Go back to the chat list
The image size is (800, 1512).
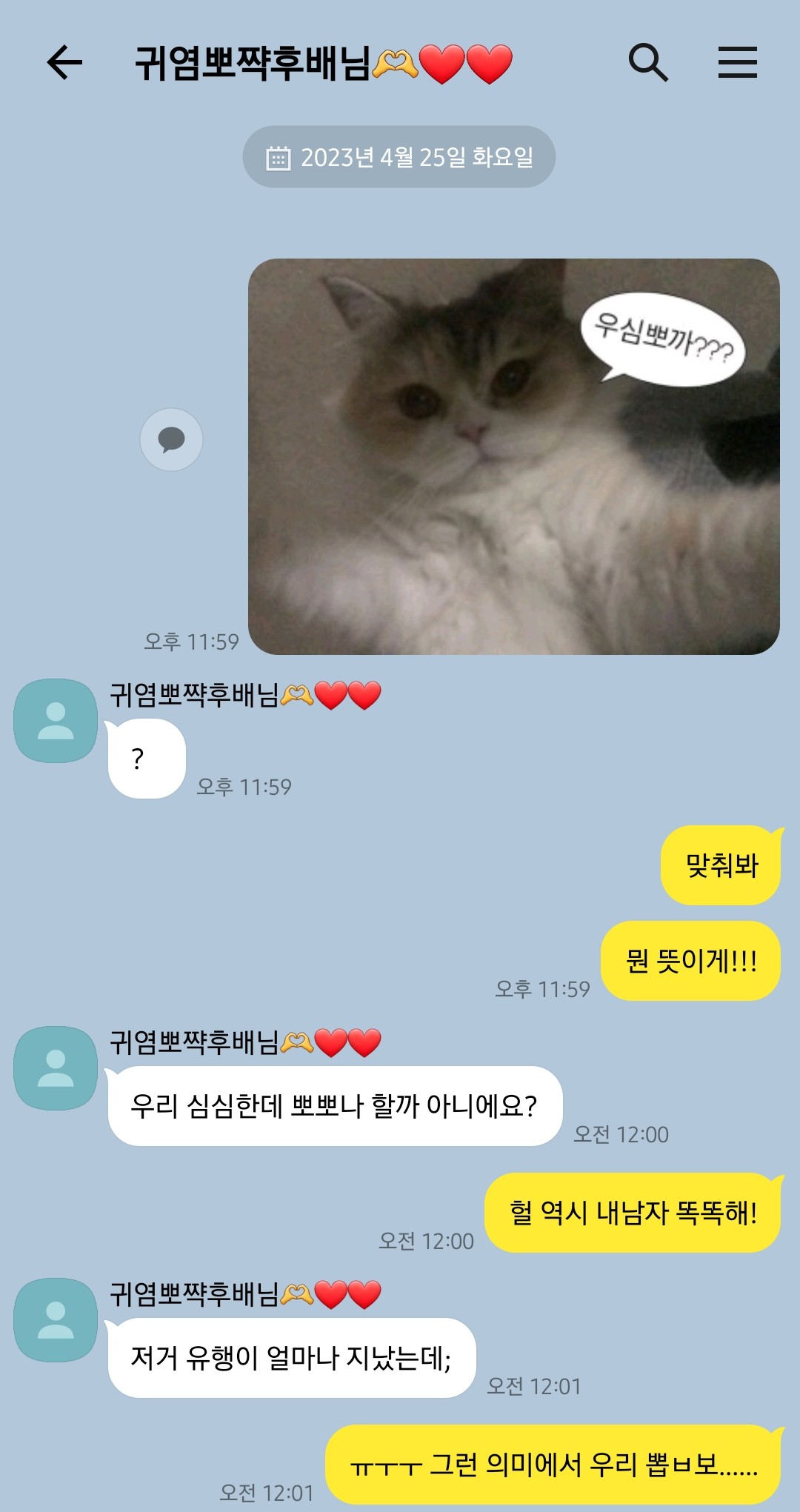coord(64,62)
